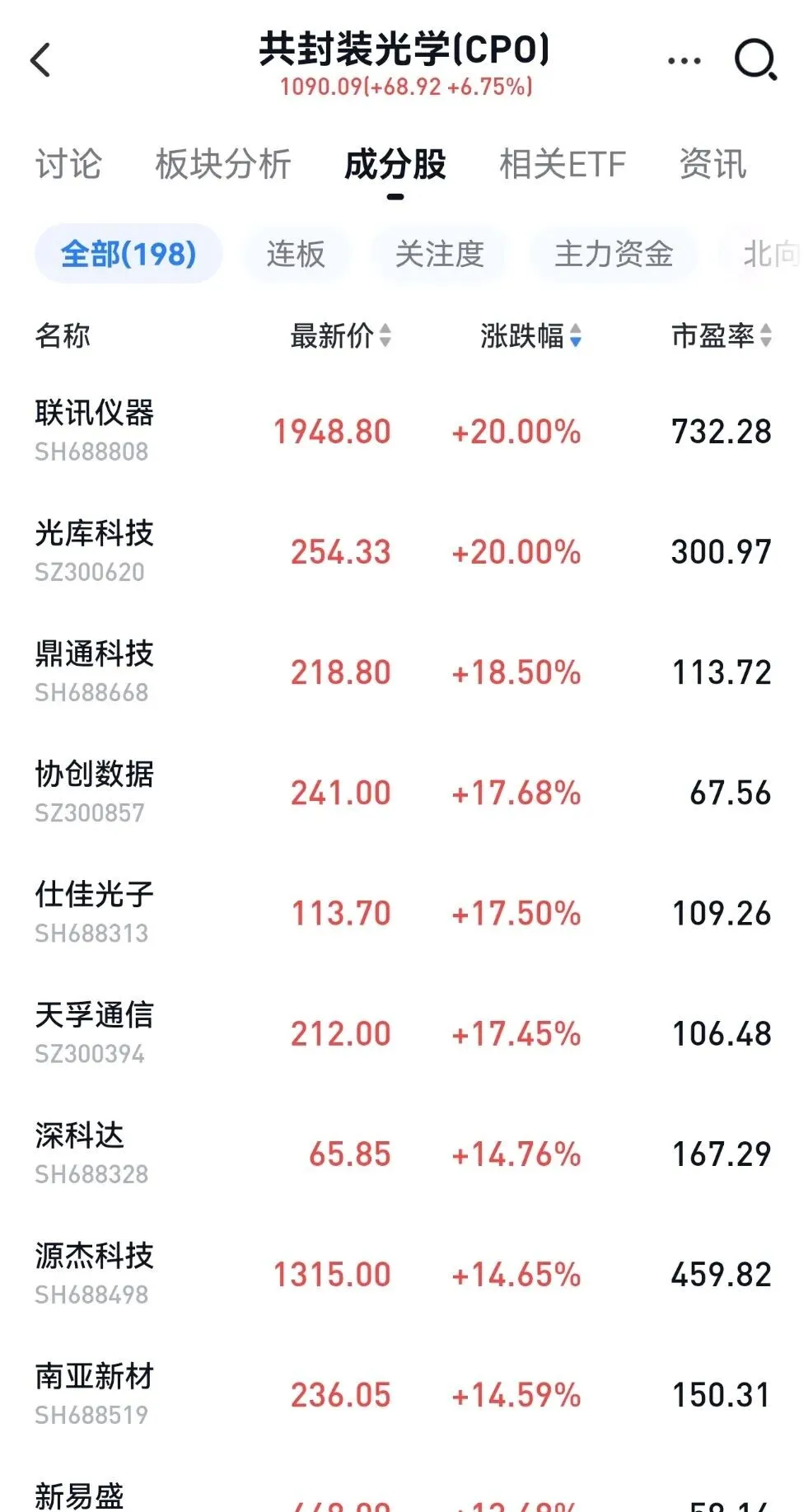Viewport: 808px width, 1512px height.
Task: Filter by 关注度 chip
Action: point(439,254)
